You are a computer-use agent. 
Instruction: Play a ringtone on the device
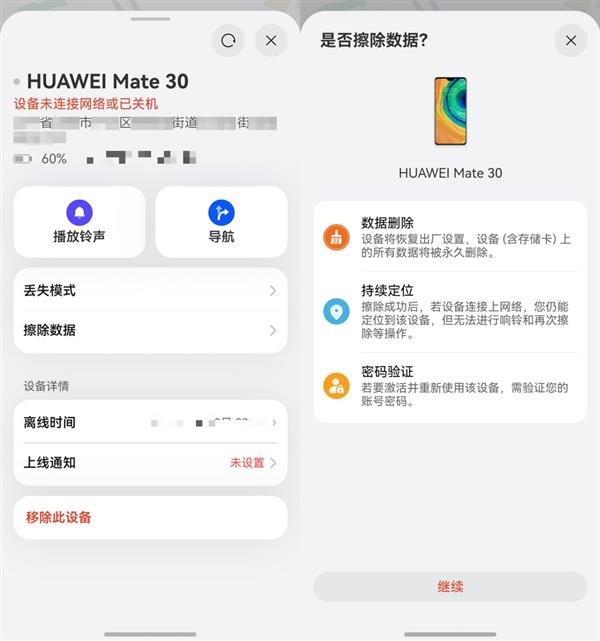tap(80, 222)
